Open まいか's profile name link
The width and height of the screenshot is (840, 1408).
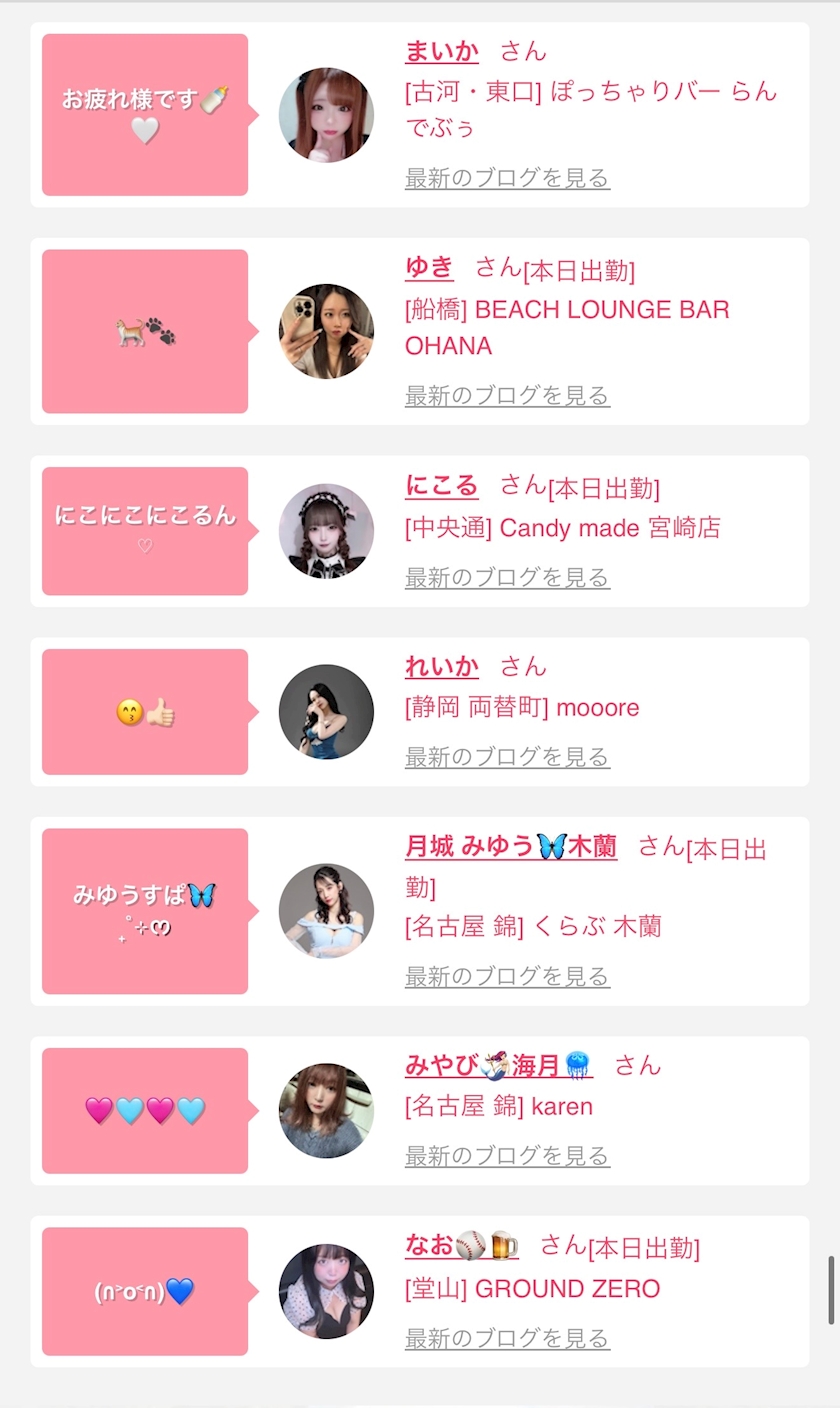[x=441, y=51]
